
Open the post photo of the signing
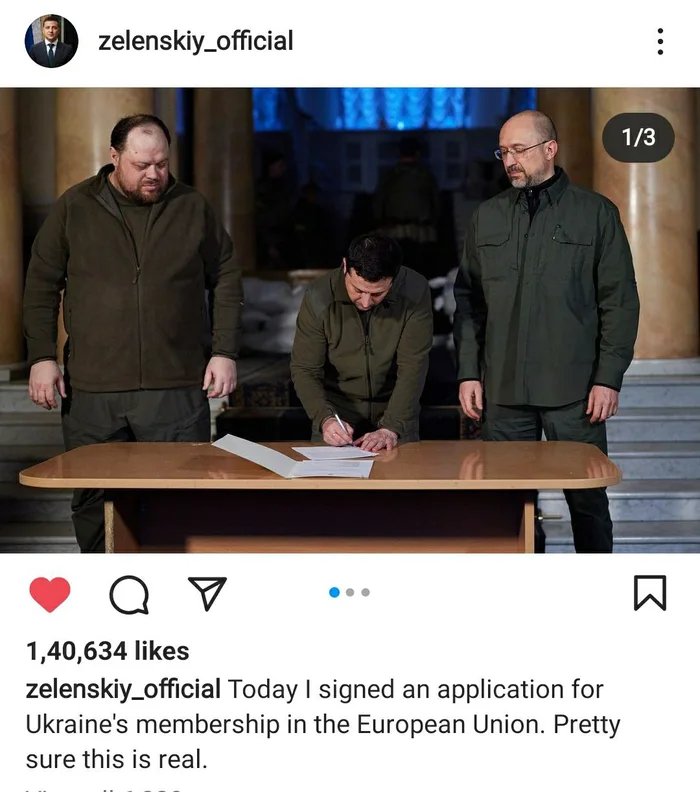(350, 320)
